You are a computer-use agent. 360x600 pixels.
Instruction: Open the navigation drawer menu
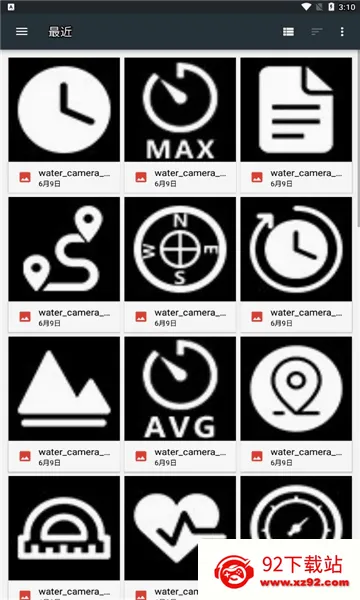click(x=22, y=32)
